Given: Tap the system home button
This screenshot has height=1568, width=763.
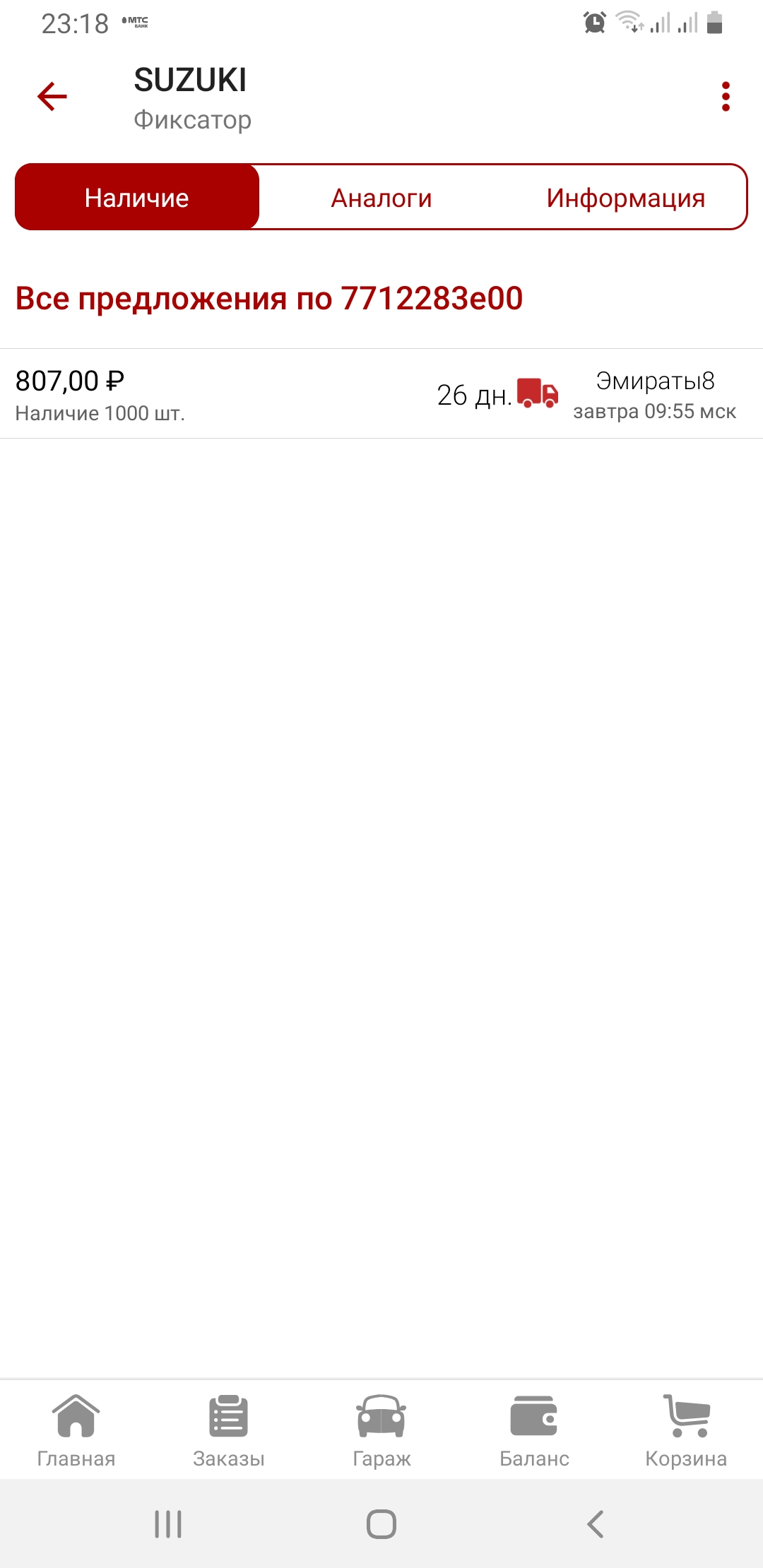Looking at the screenshot, I should [x=381, y=1524].
